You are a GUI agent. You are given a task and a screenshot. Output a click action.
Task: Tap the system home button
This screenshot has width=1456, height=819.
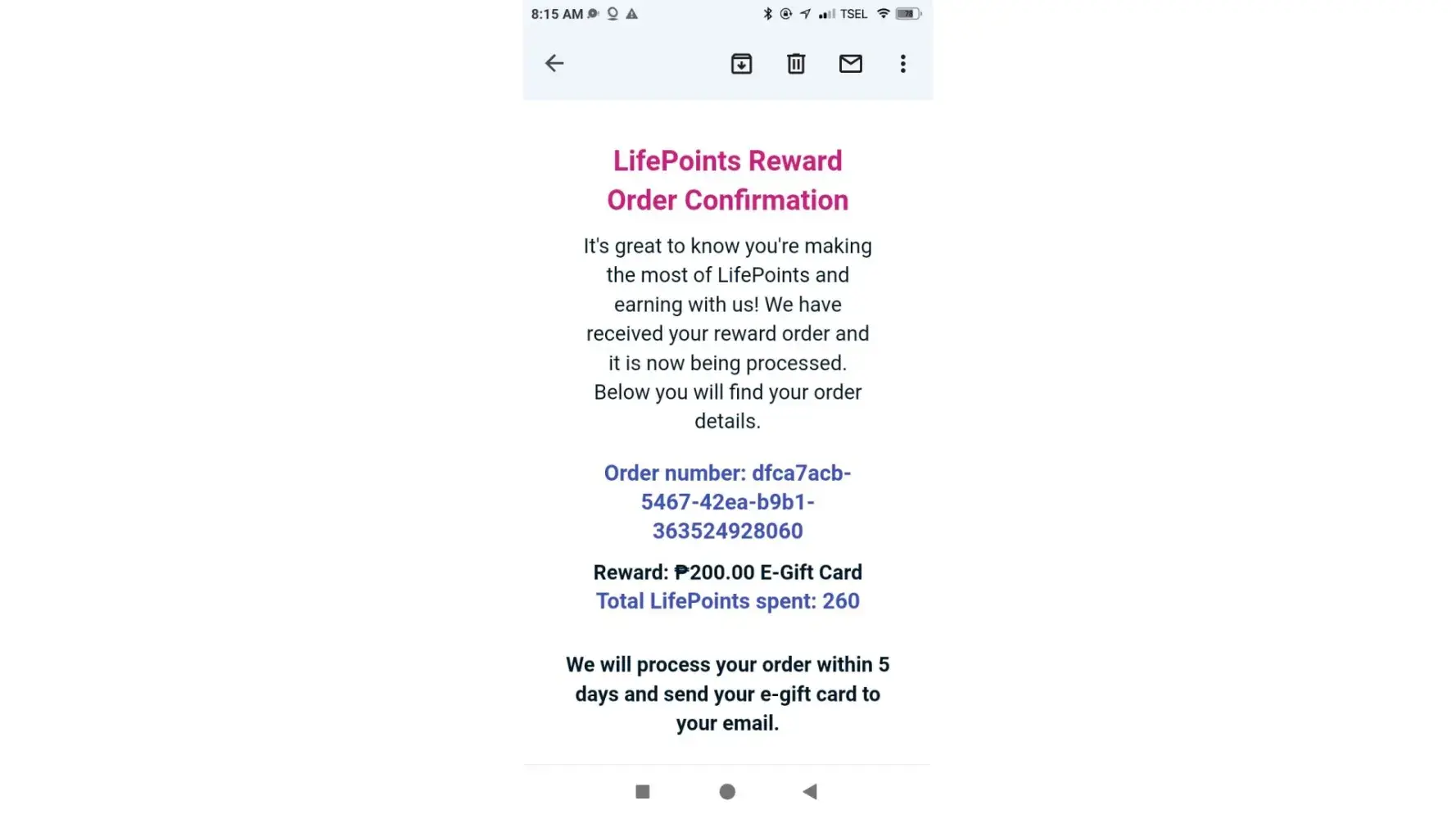pyautogui.click(x=727, y=791)
